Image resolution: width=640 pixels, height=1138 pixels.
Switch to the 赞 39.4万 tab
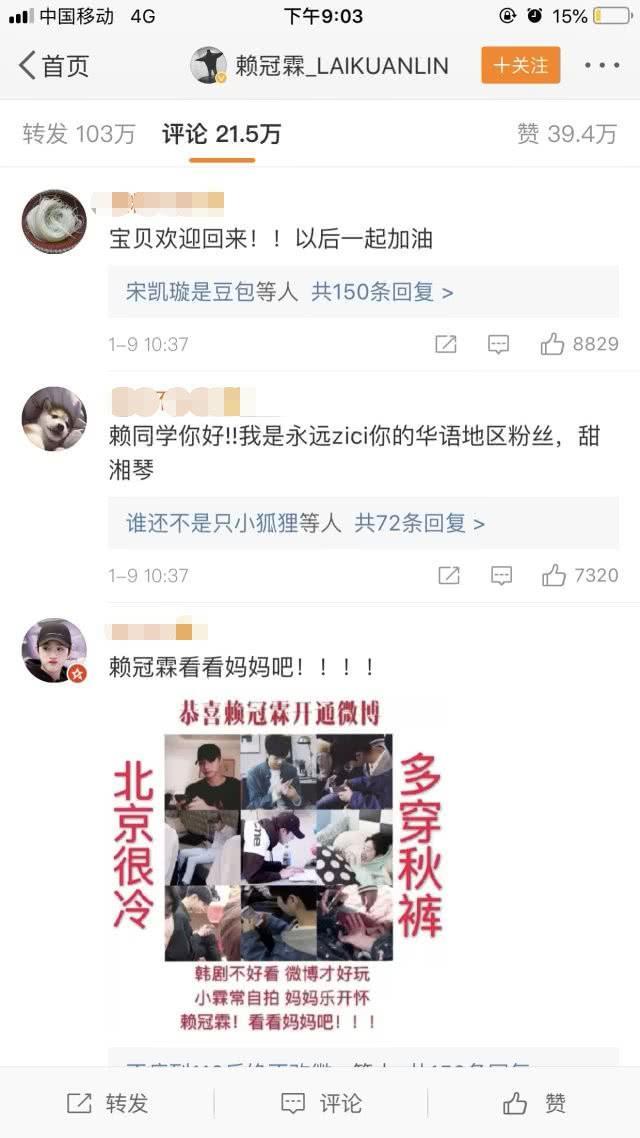click(x=566, y=134)
